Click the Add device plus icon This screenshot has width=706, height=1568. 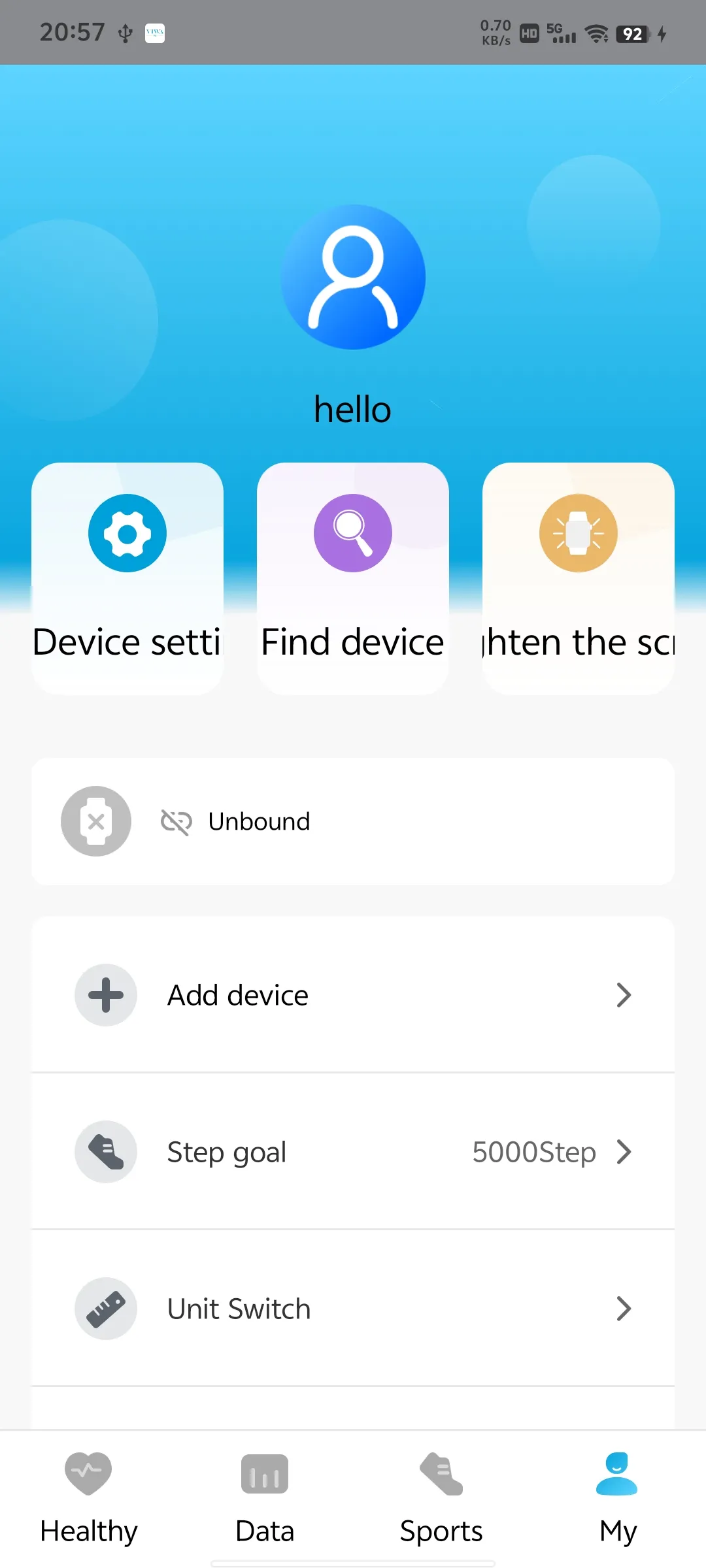point(105,995)
